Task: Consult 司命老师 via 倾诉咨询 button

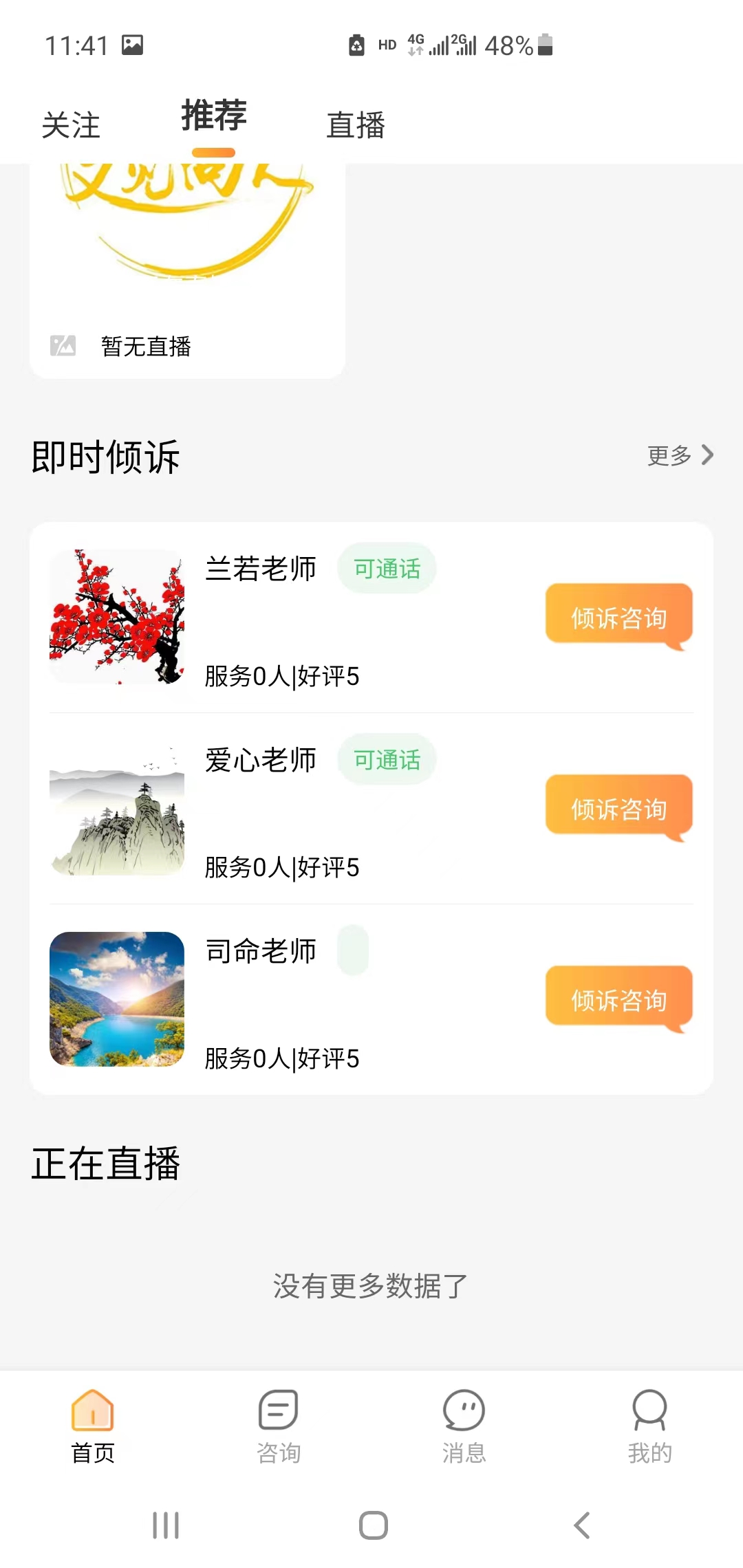Action: 618,999
